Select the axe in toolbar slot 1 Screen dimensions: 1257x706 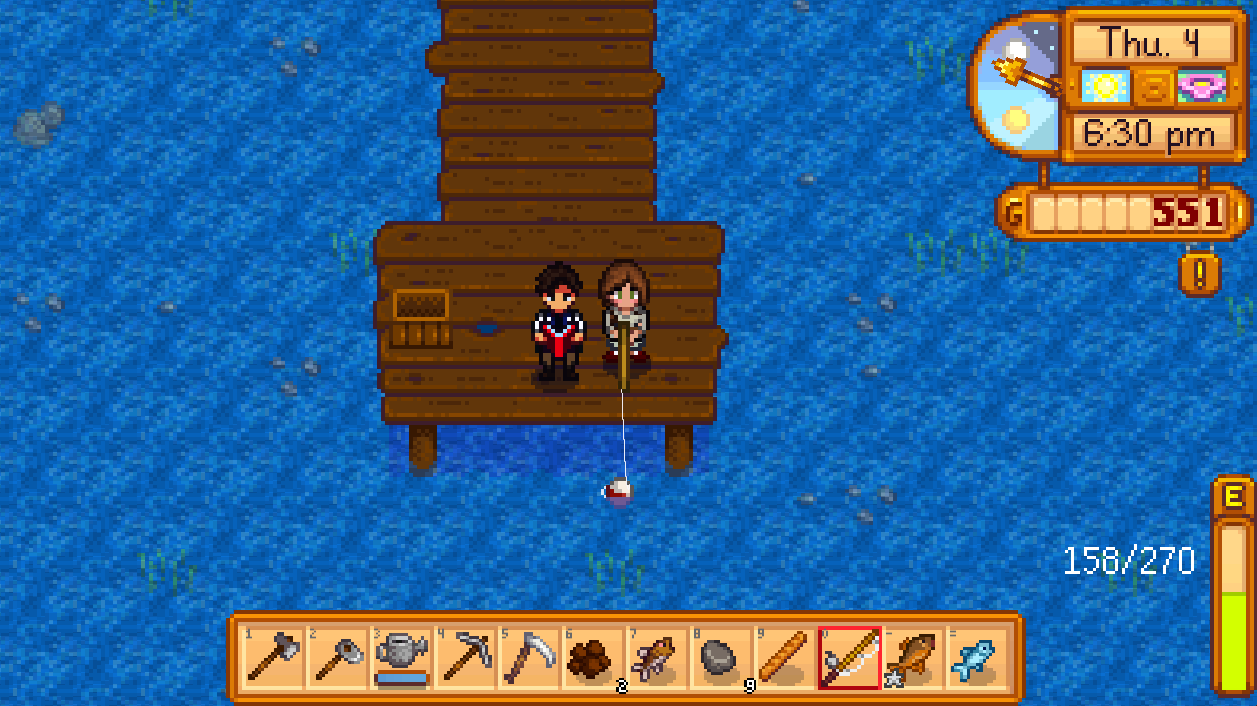(x=273, y=657)
